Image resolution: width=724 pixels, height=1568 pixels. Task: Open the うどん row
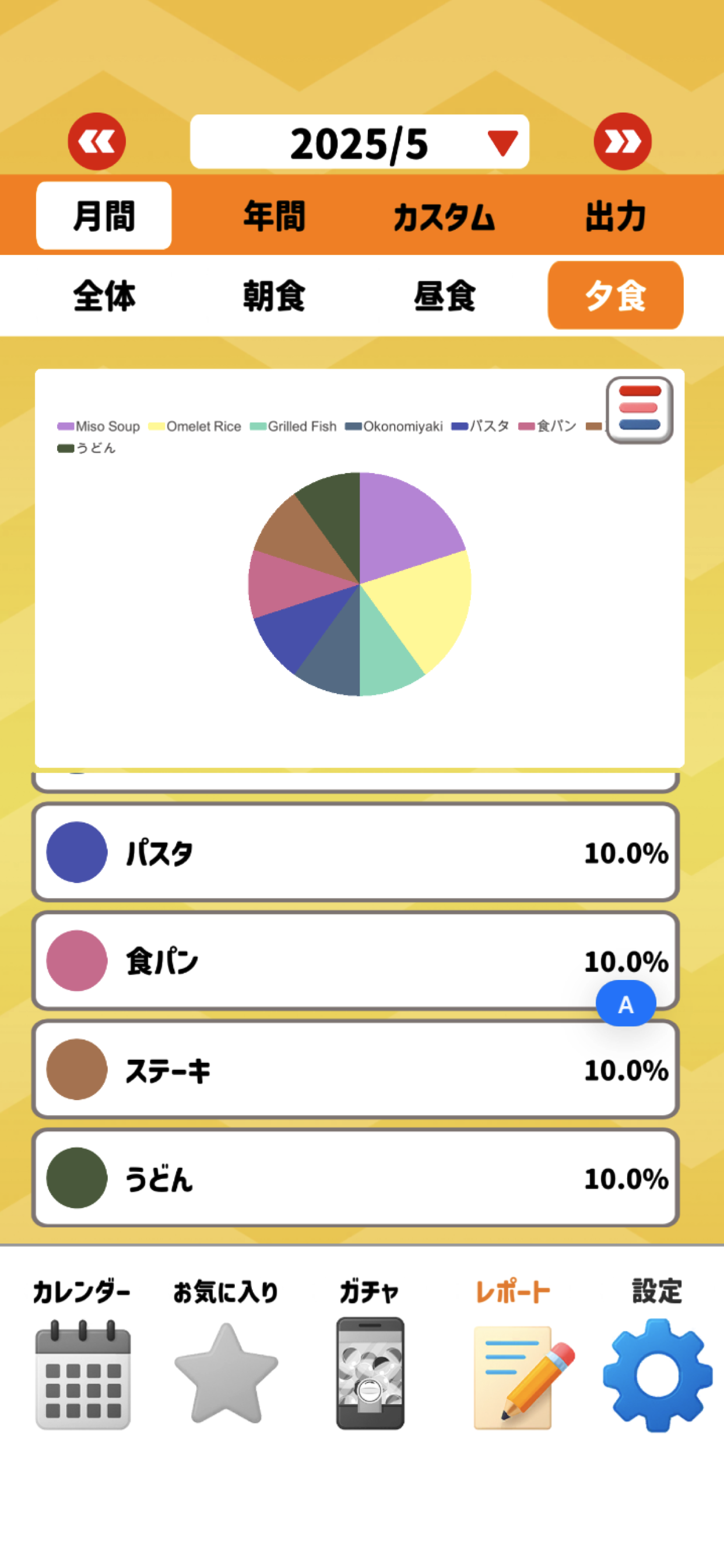tap(356, 1178)
